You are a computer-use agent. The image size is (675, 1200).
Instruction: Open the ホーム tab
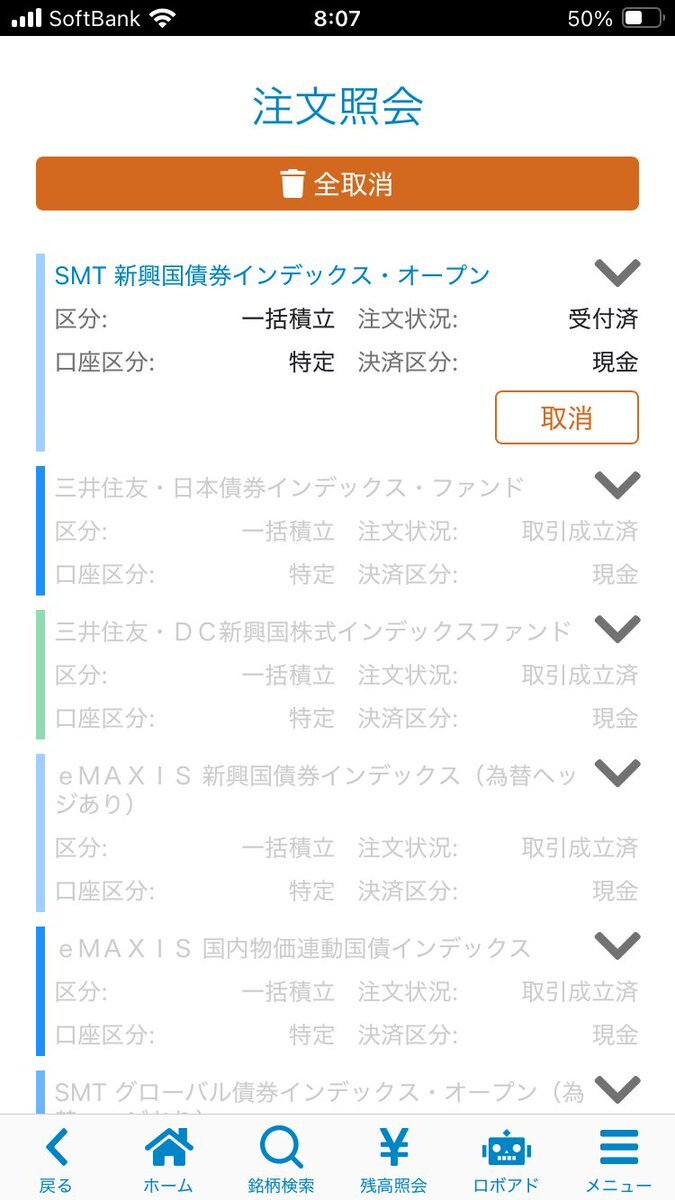168,1159
